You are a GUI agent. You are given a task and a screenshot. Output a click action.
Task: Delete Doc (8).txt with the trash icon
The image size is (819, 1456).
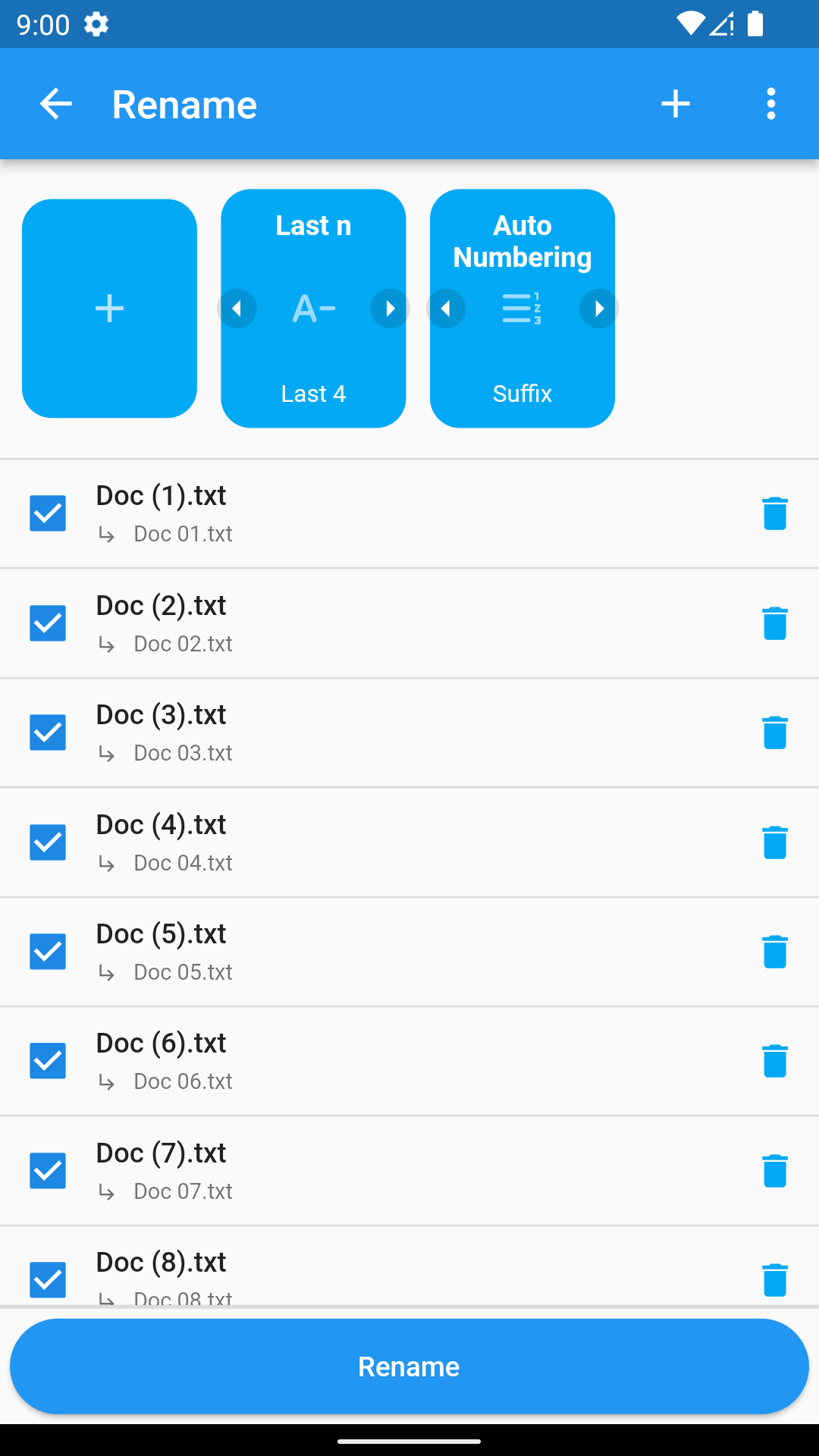point(775,1280)
